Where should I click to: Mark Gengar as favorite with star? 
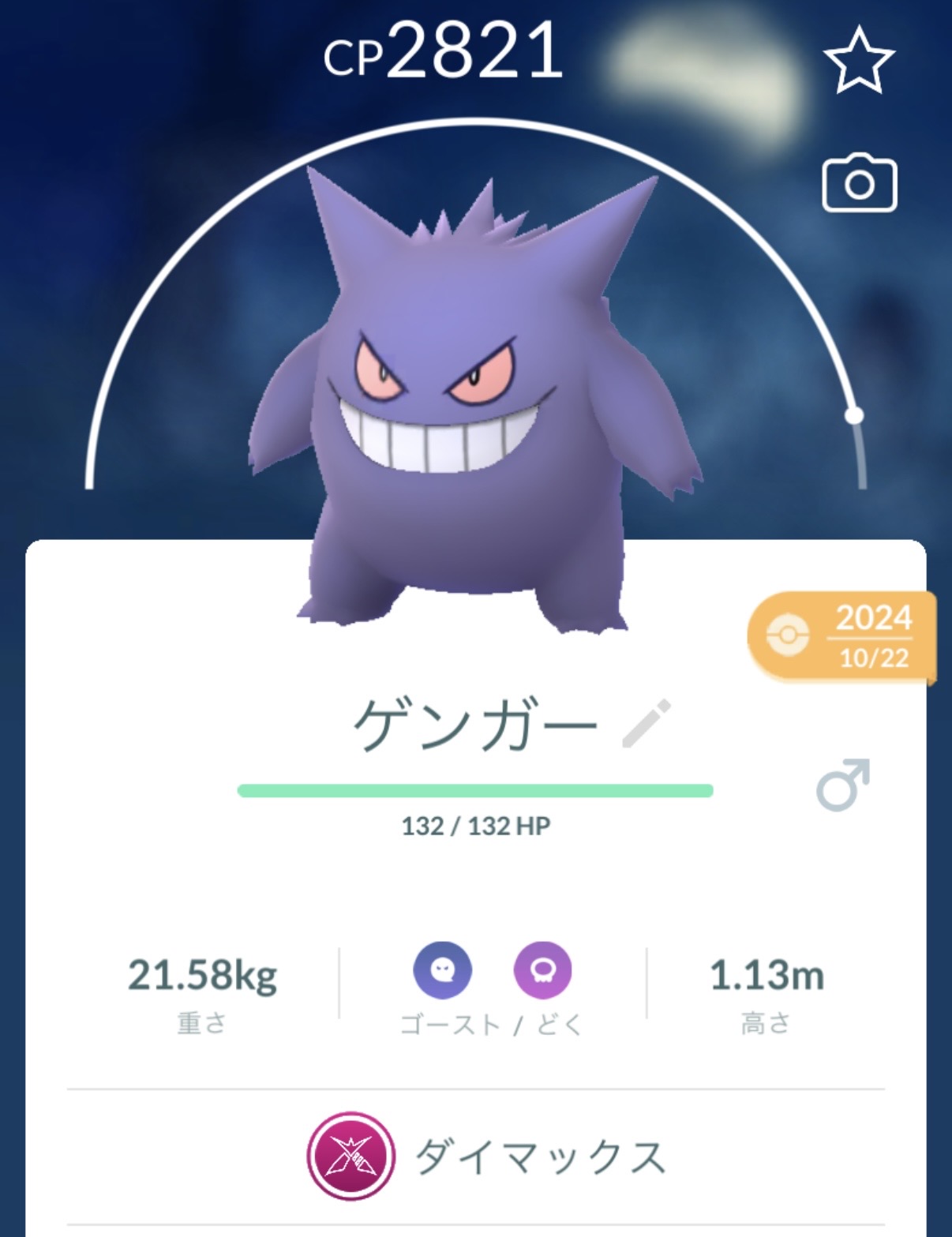(859, 60)
